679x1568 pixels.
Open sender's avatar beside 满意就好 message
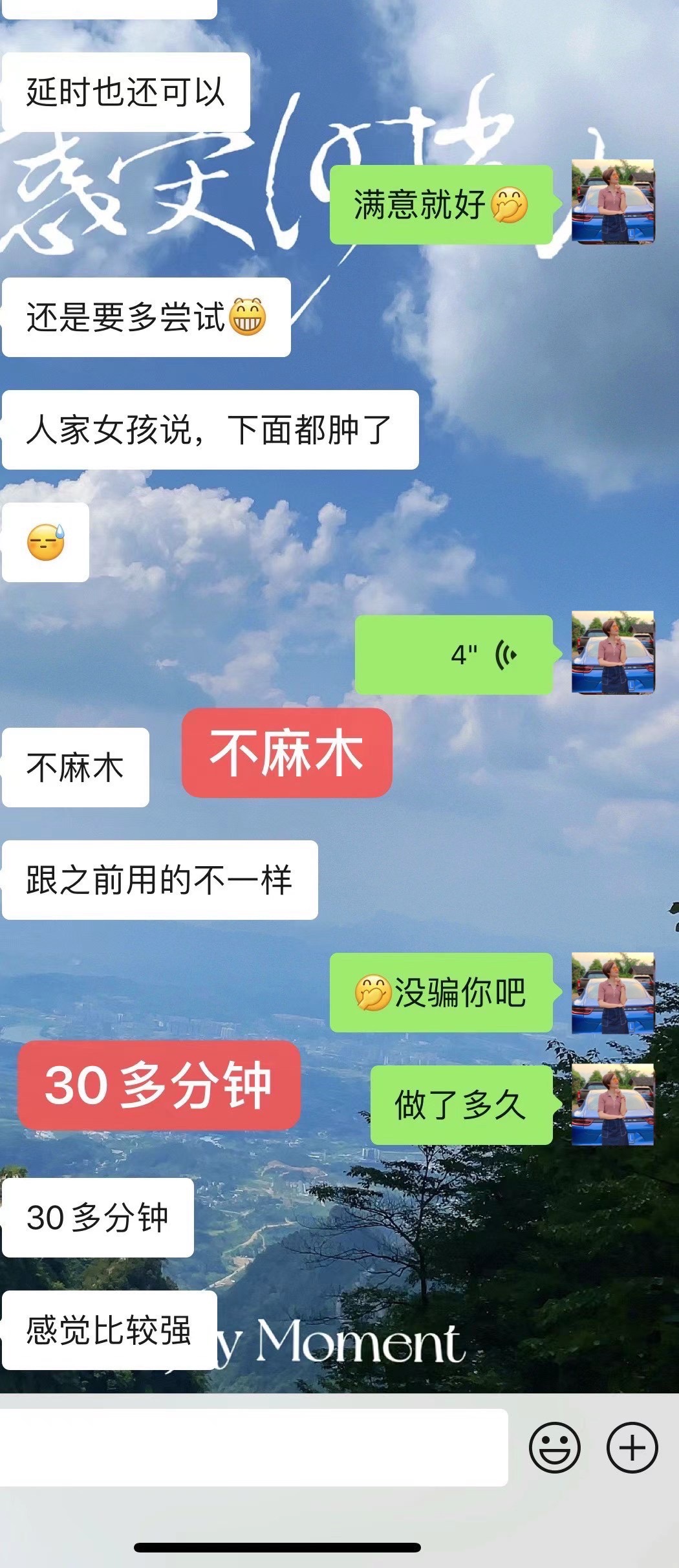(x=612, y=202)
